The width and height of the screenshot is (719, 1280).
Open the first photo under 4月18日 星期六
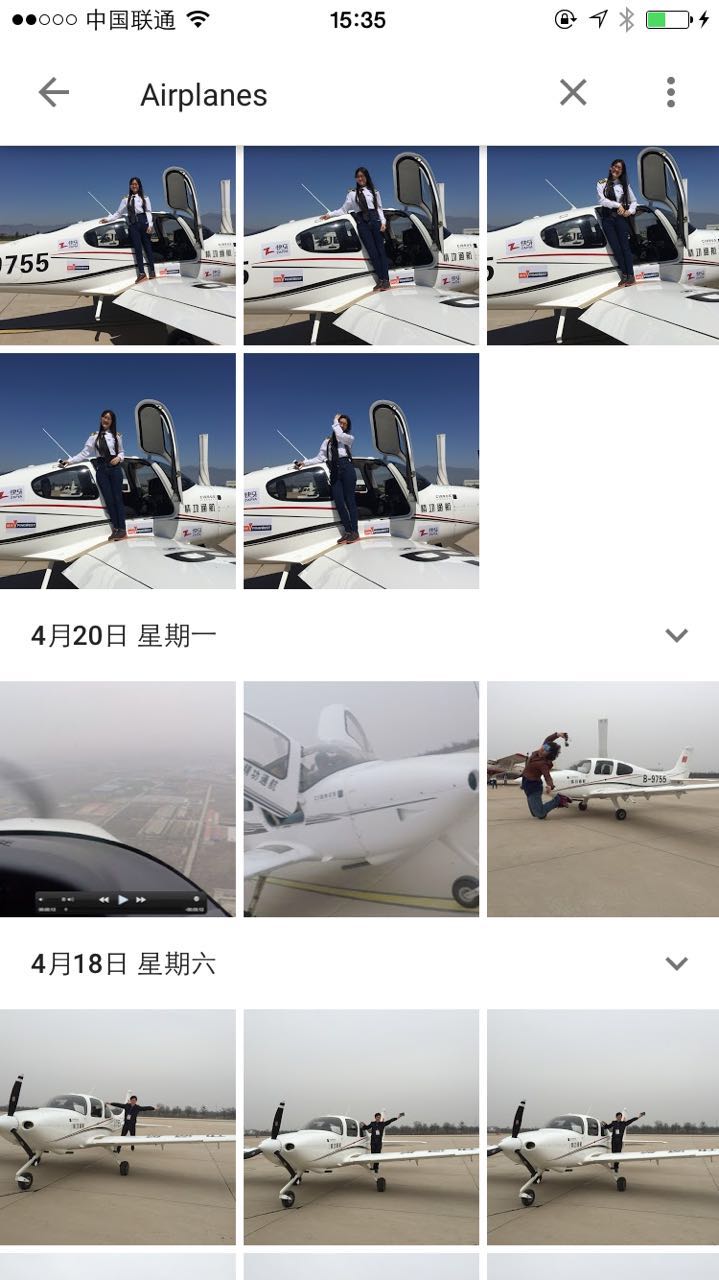pyautogui.click(x=118, y=1126)
